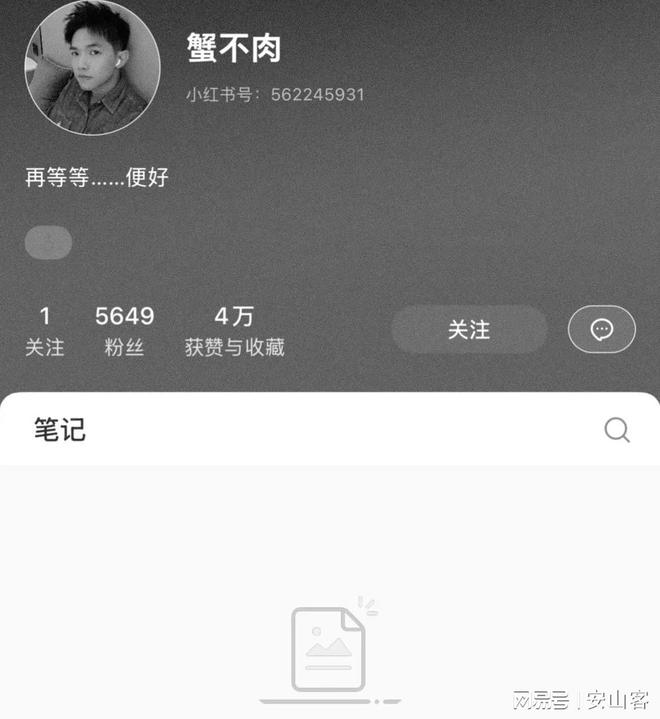This screenshot has width=660, height=719.
Task: Search this user's notes
Action: (617, 430)
